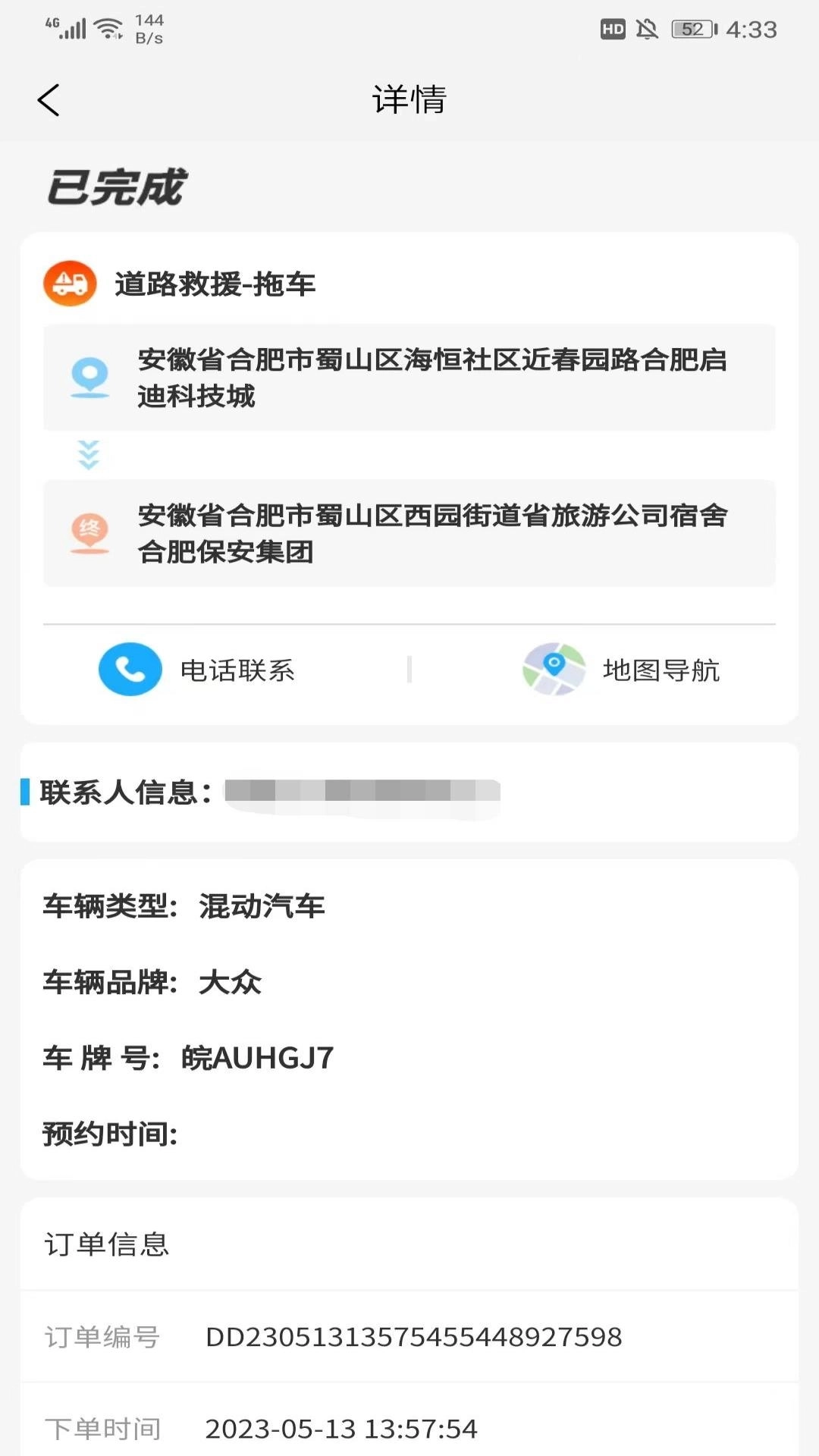Select the 详情 title at the top
Viewport: 819px width, 1456px height.
[x=409, y=99]
